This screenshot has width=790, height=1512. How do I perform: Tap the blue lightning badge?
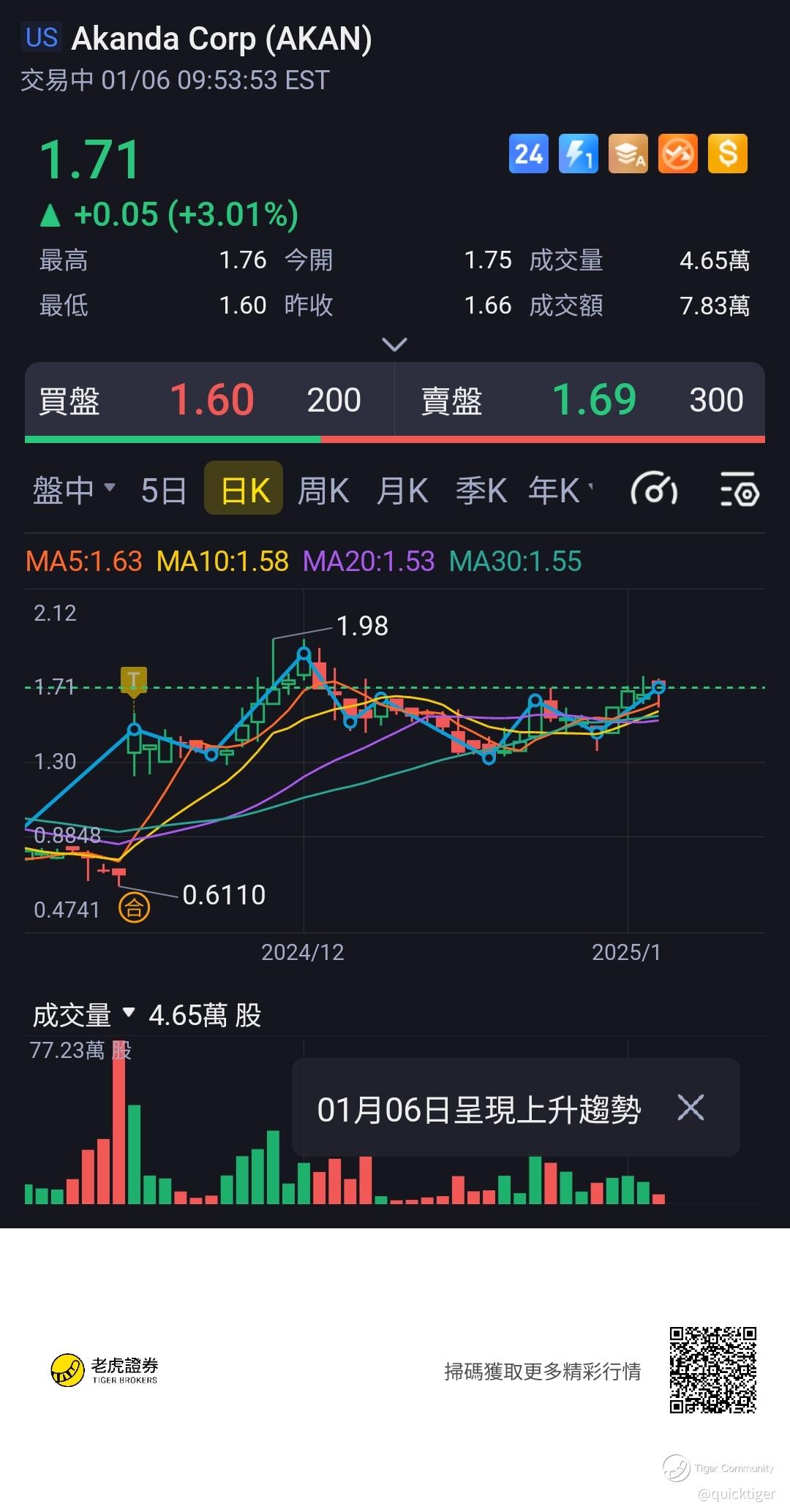578,154
